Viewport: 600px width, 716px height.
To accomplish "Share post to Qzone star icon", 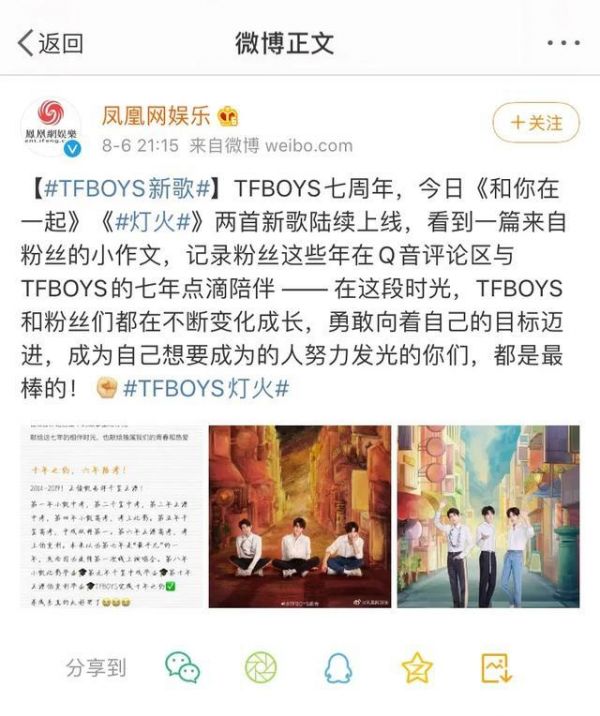I will pyautogui.click(x=417, y=666).
